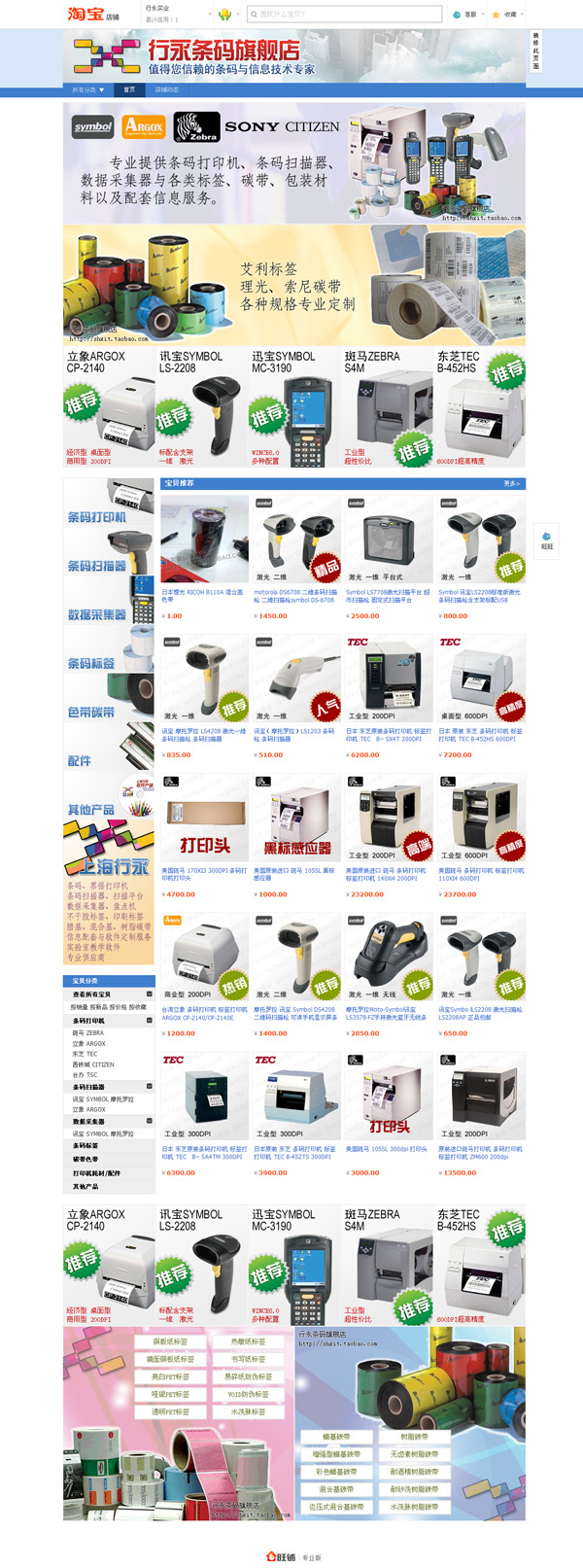Open the Symbol LS7708 scanner product

pos(388,540)
